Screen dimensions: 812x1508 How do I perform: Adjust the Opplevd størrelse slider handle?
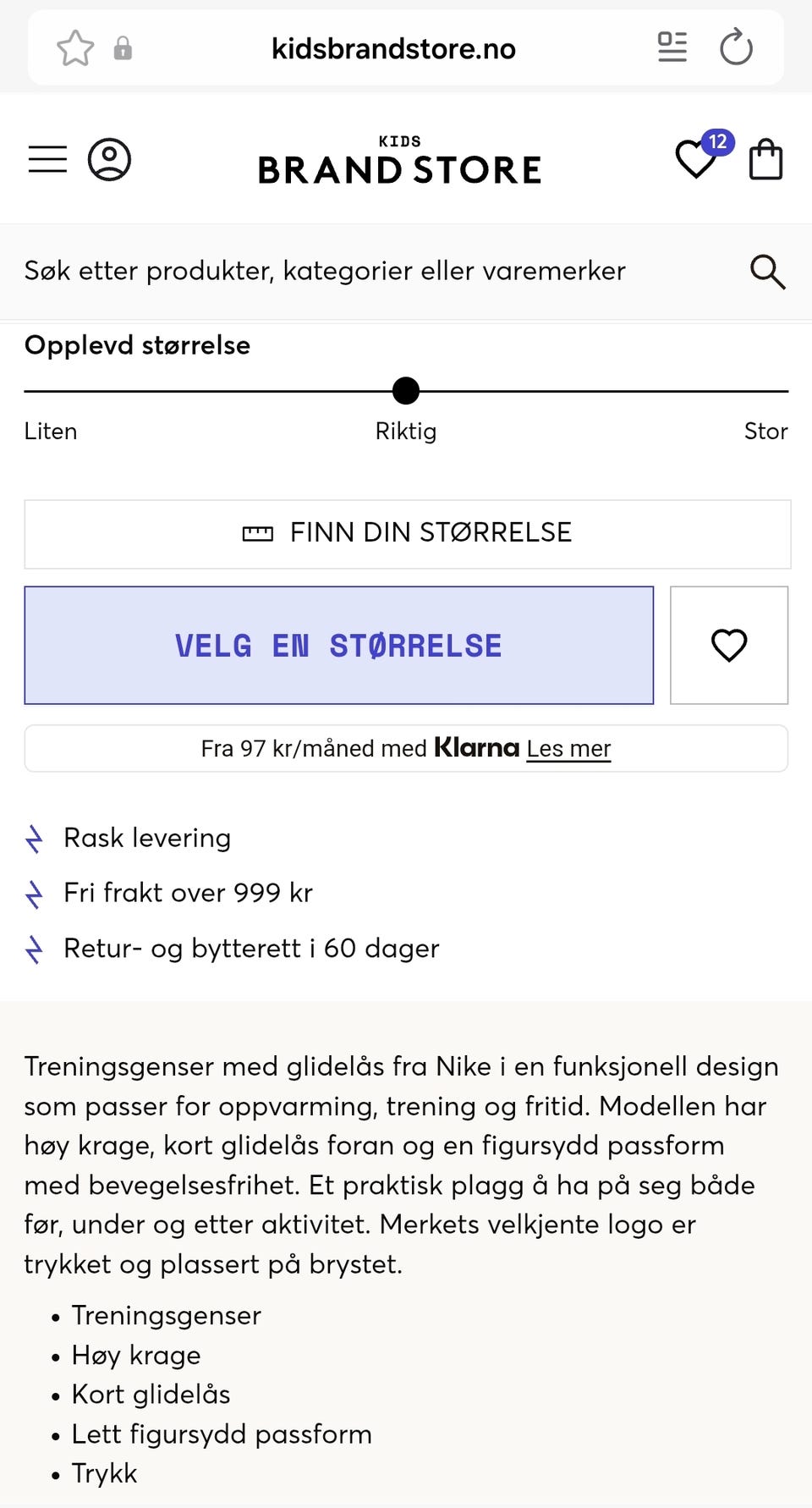coord(405,391)
